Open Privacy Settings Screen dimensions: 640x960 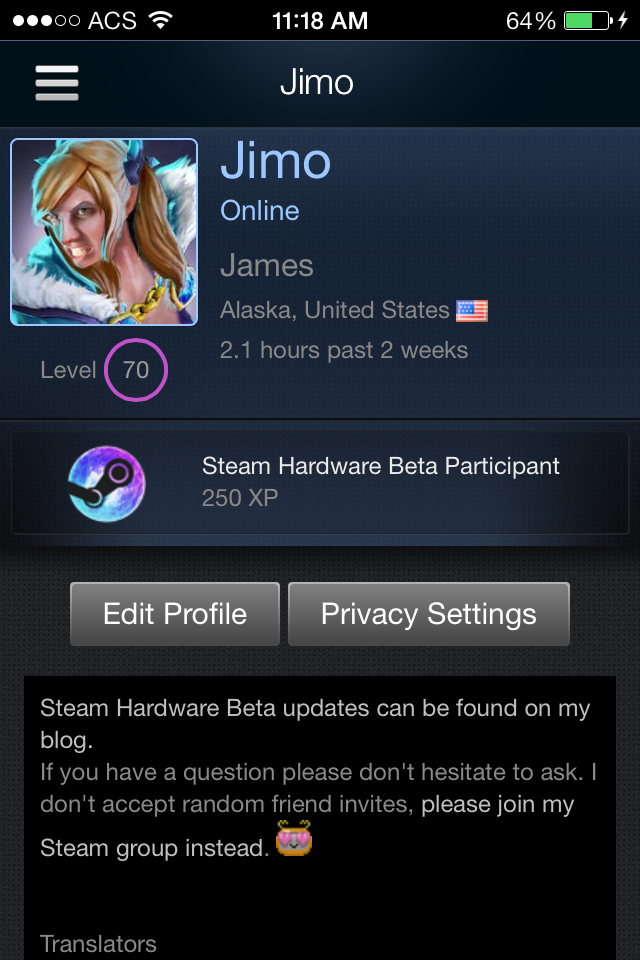(428, 614)
